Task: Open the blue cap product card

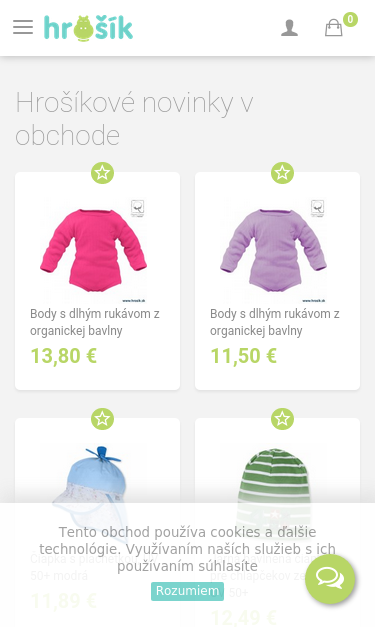Action: (98, 522)
